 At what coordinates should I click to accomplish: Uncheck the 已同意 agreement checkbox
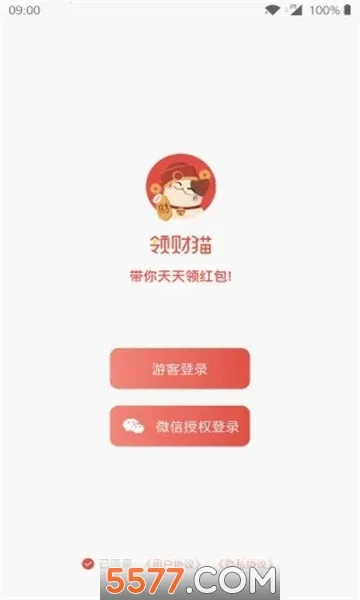tap(88, 563)
